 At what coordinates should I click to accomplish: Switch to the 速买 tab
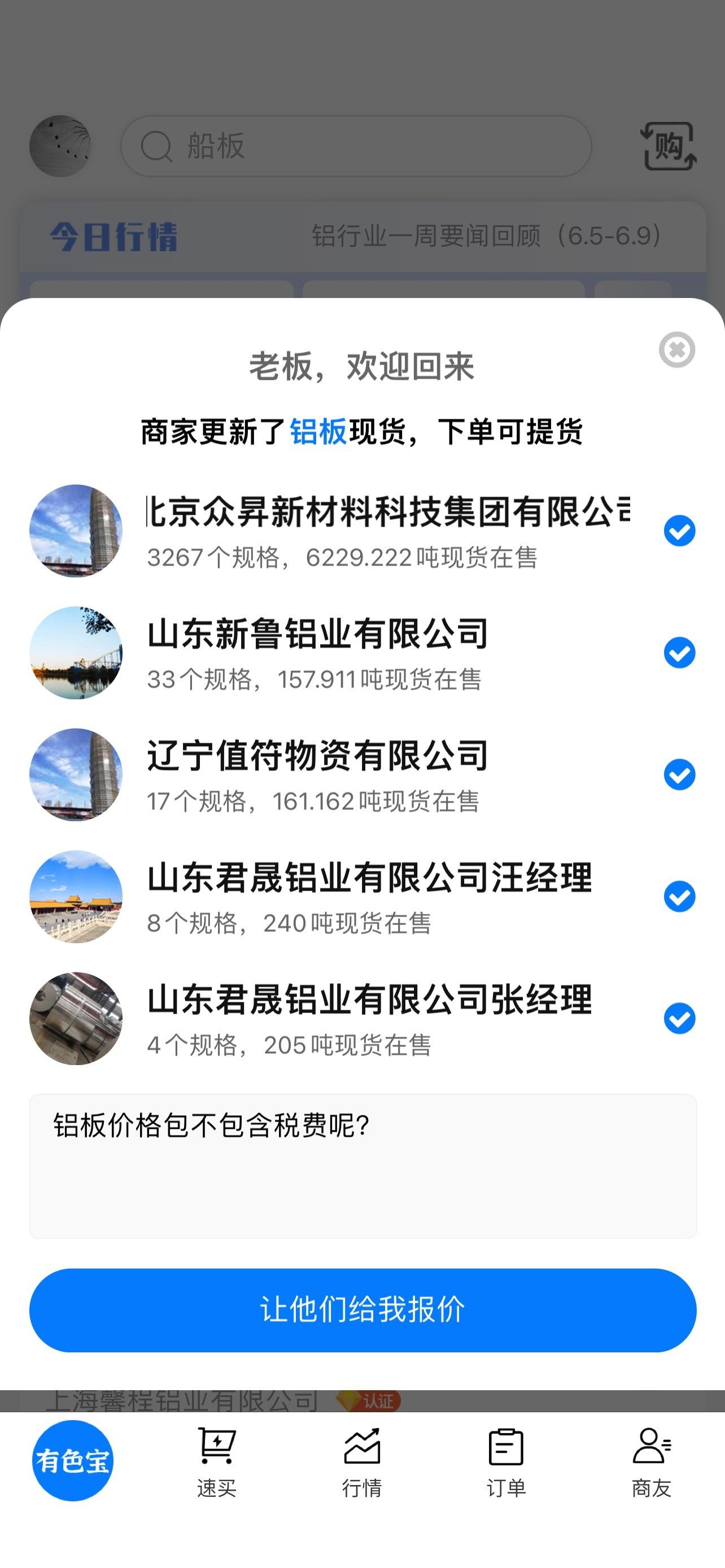click(217, 1462)
